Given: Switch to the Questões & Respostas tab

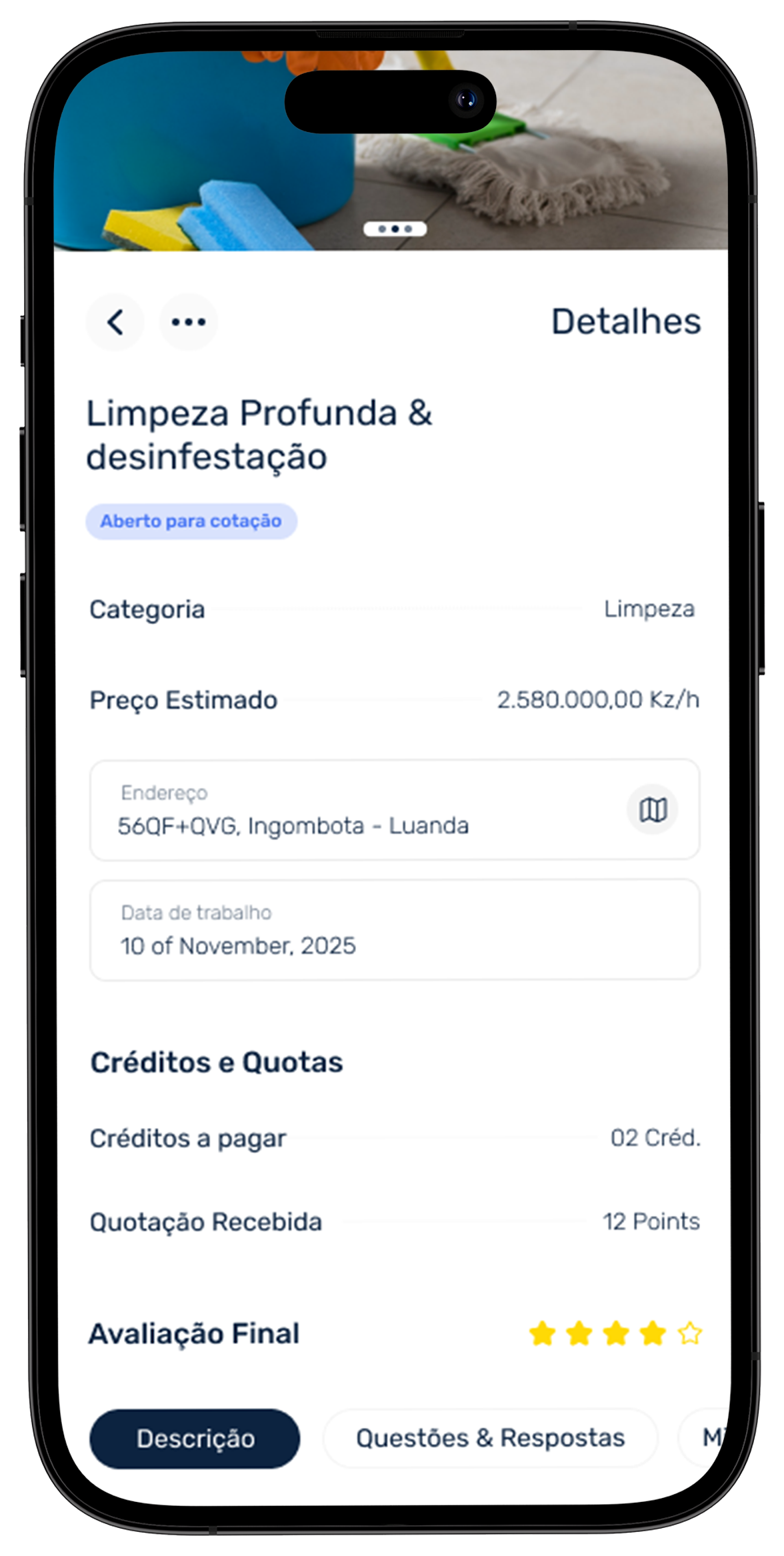Looking at the screenshot, I should (x=490, y=1438).
